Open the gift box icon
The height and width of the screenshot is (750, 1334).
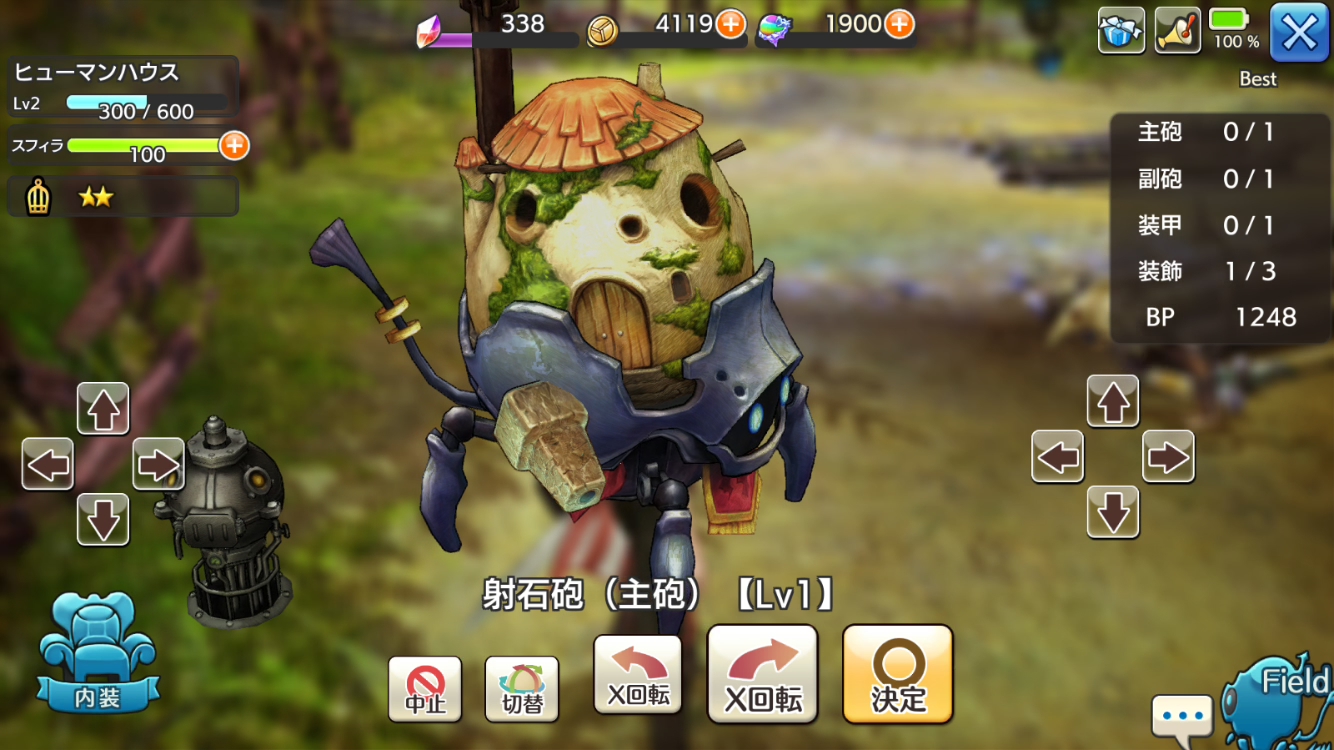(x=1121, y=31)
